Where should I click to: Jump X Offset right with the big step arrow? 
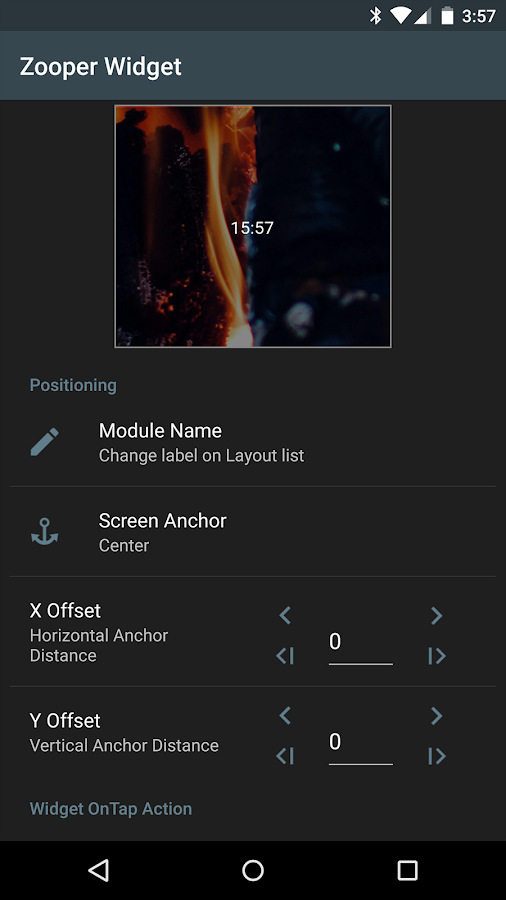pos(437,655)
